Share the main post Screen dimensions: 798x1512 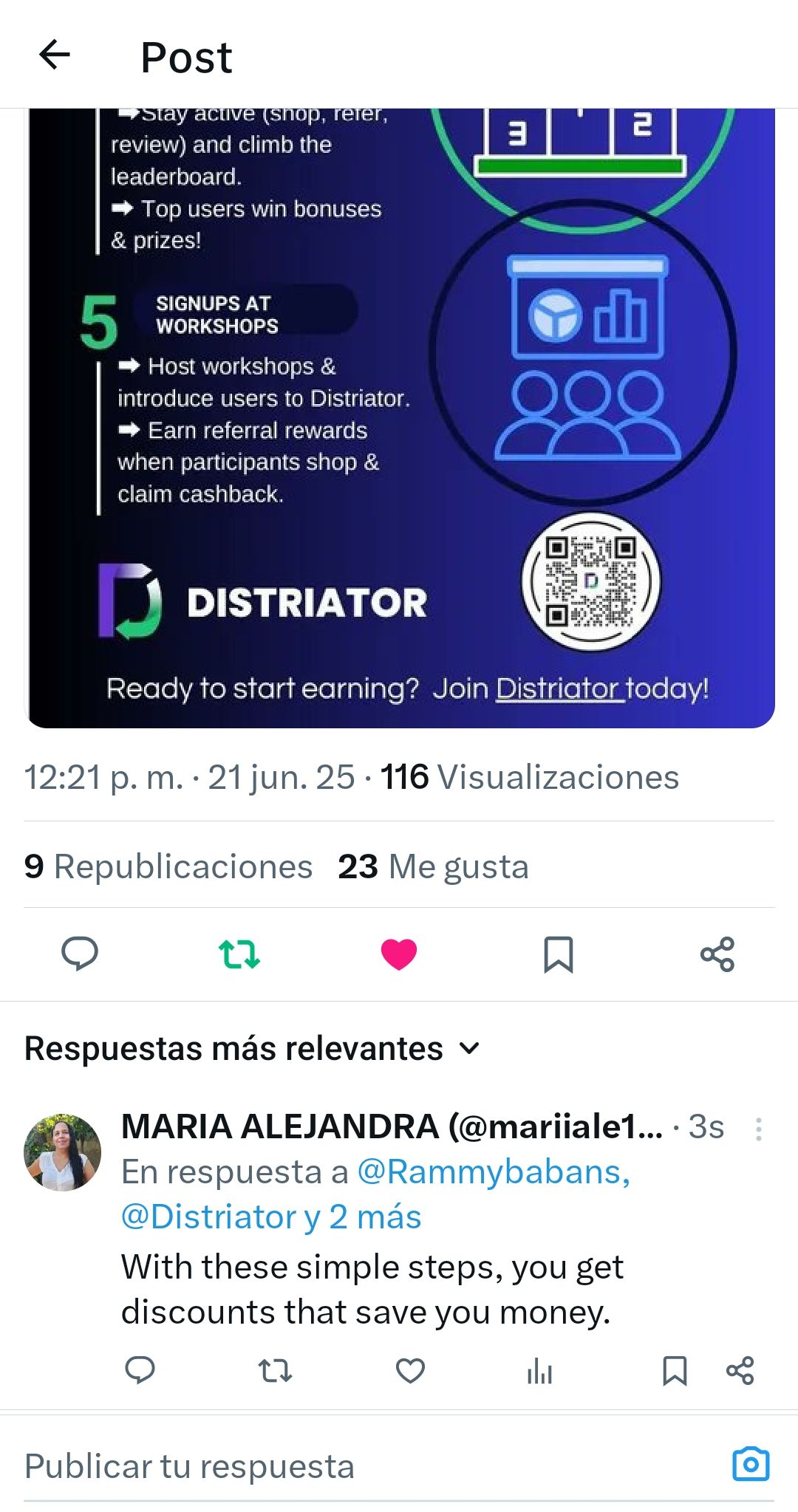(x=717, y=954)
